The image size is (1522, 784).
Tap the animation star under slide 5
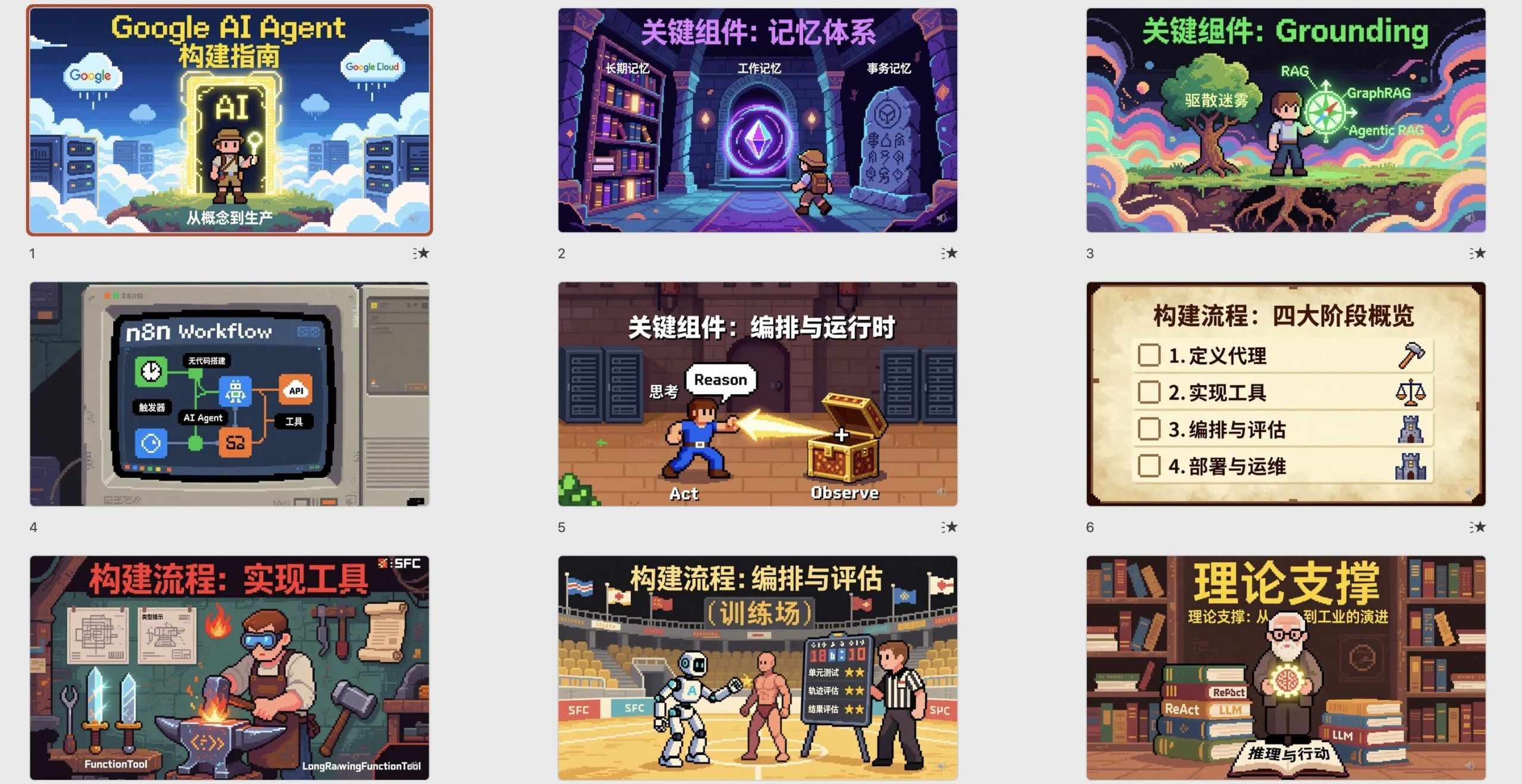[x=949, y=527]
